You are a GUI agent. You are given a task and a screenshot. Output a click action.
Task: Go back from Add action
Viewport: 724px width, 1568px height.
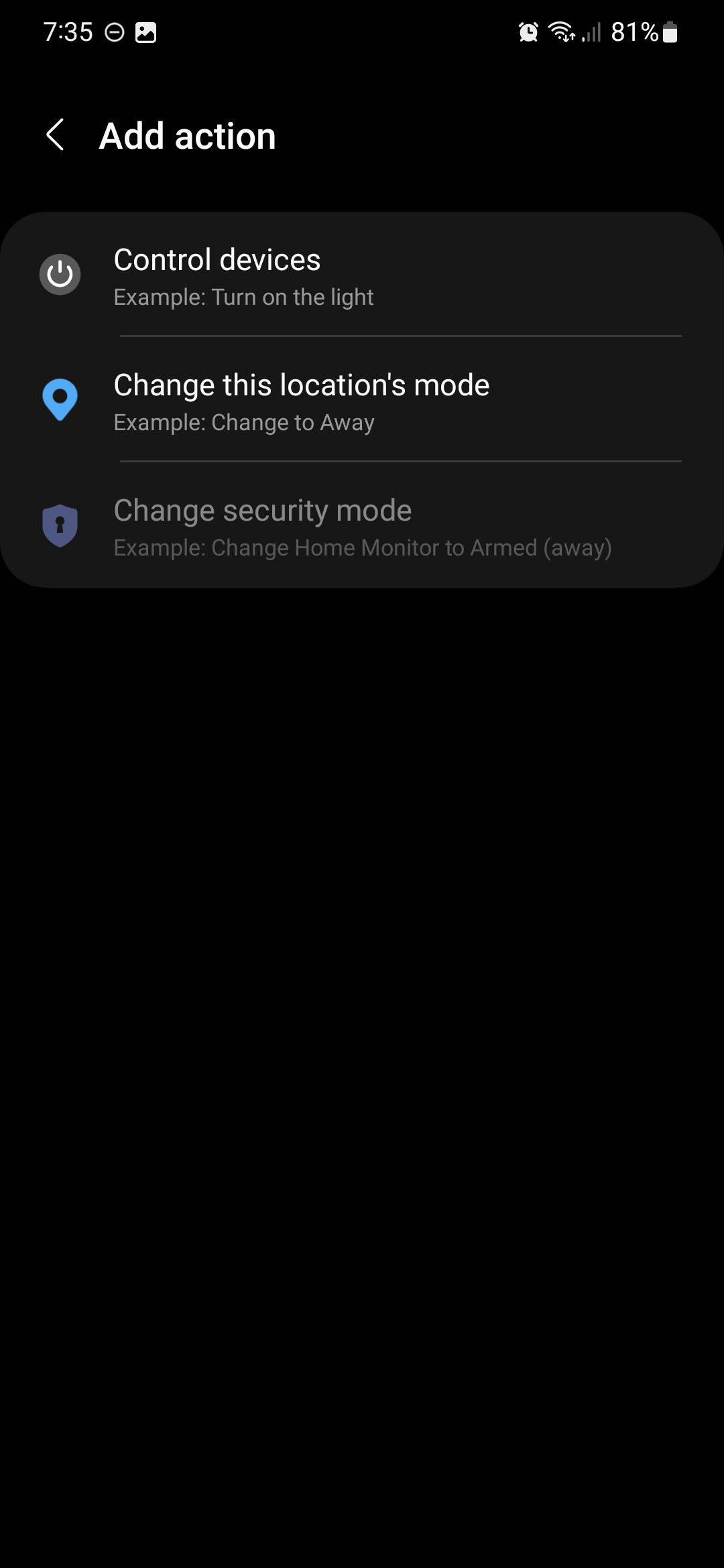click(56, 135)
